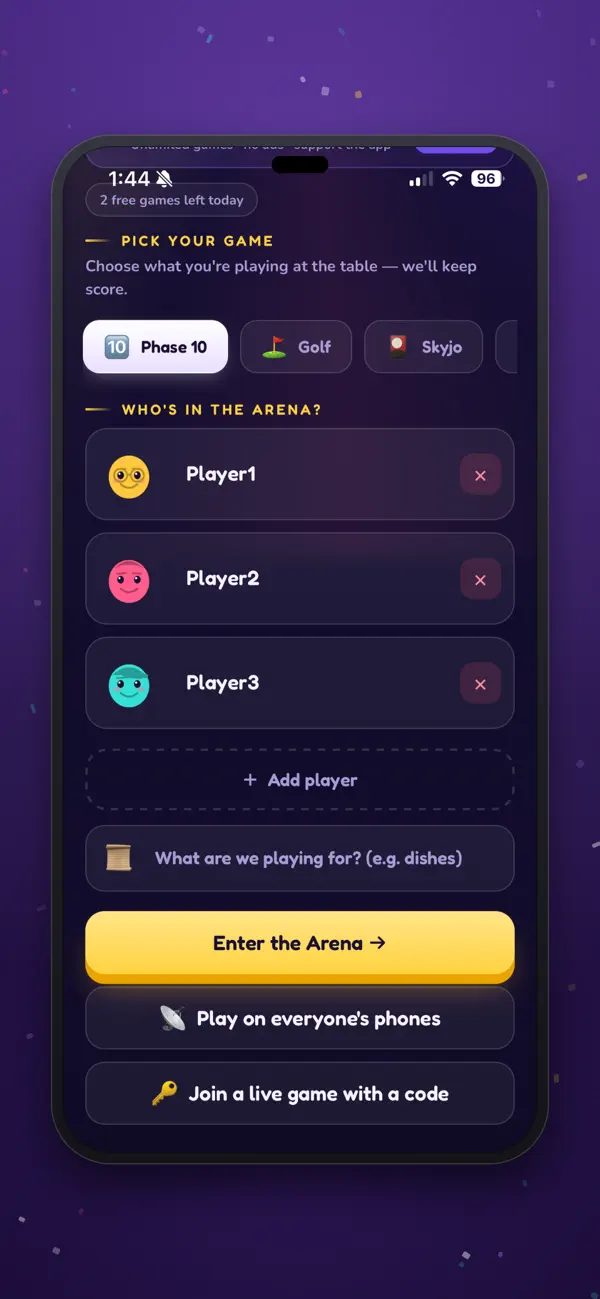The height and width of the screenshot is (1299, 600).
Task: Edit the Player2 name row
Action: [300, 579]
